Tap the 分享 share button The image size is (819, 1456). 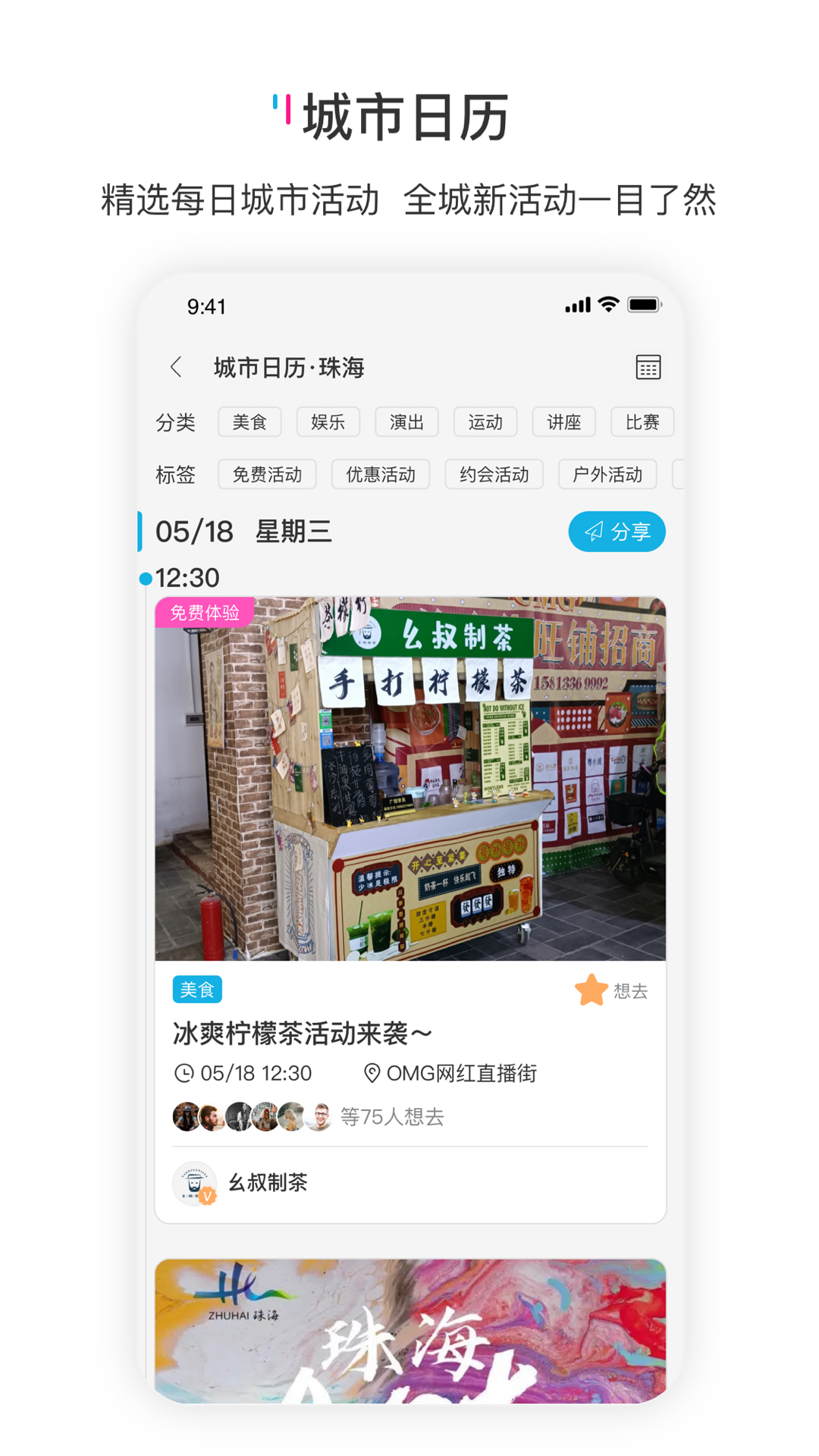[x=617, y=531]
